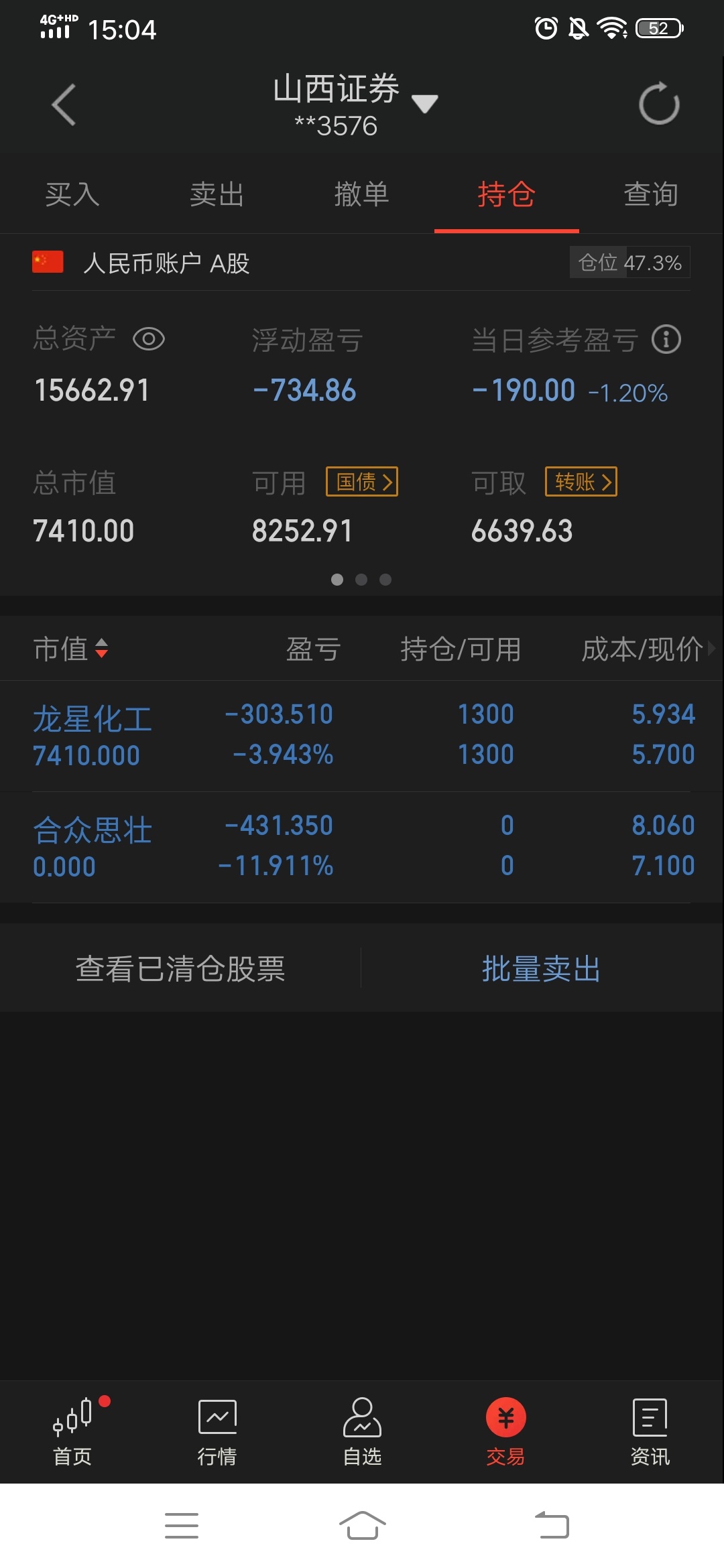Tap 批量卖出 to batch sell

(542, 968)
